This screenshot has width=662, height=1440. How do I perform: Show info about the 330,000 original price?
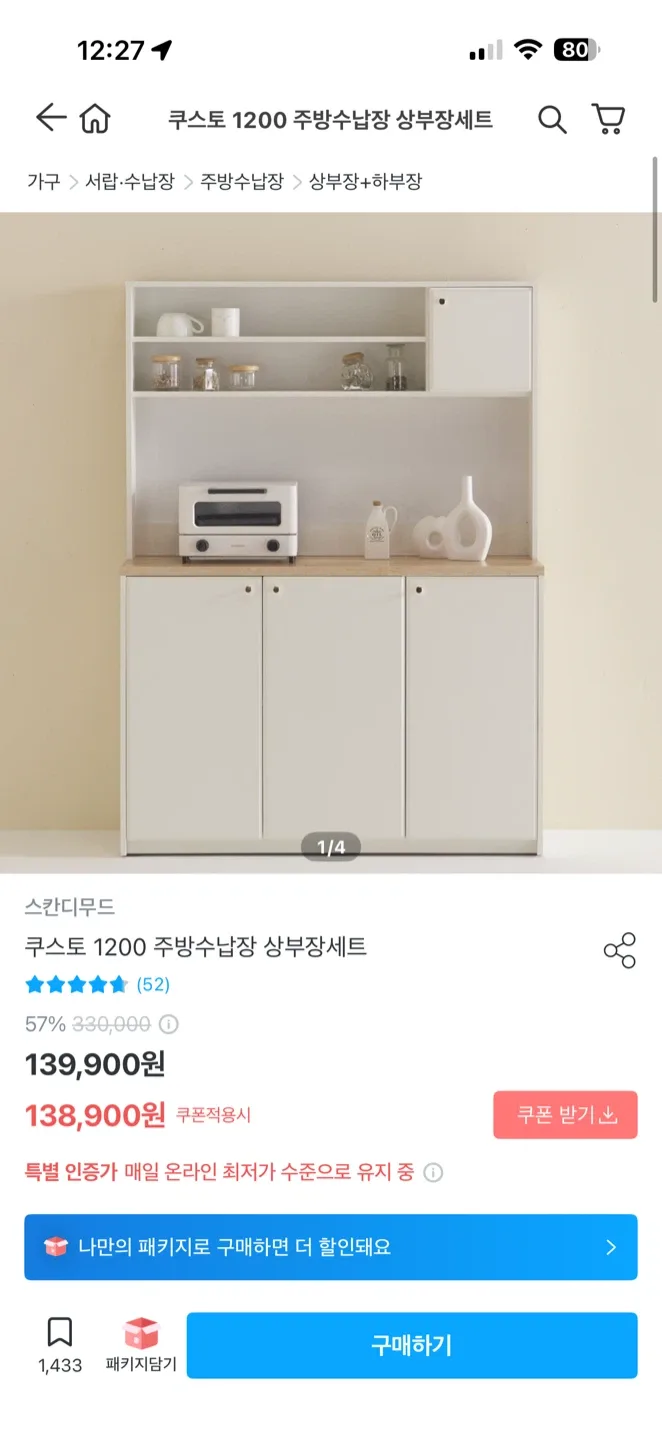point(169,1024)
